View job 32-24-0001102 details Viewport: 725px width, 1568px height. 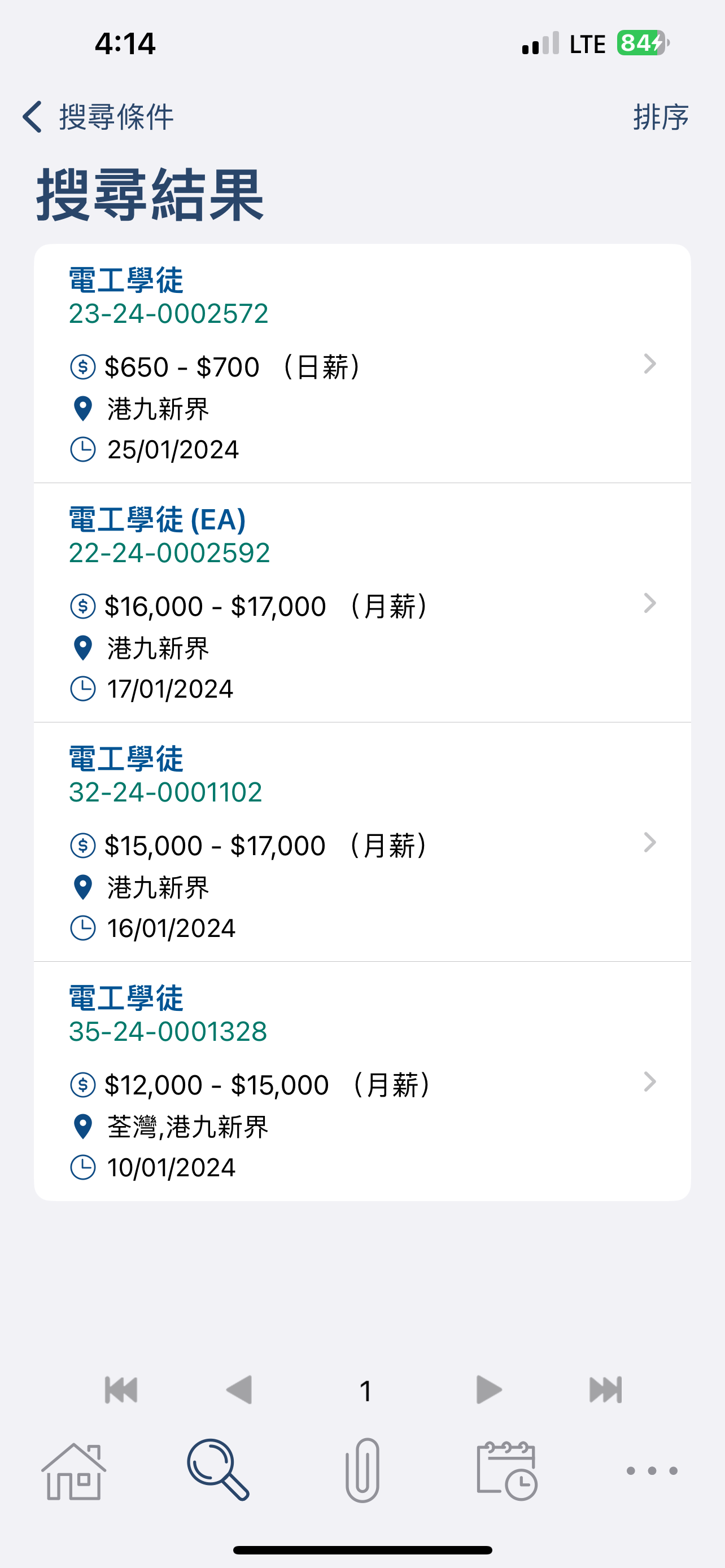click(362, 842)
